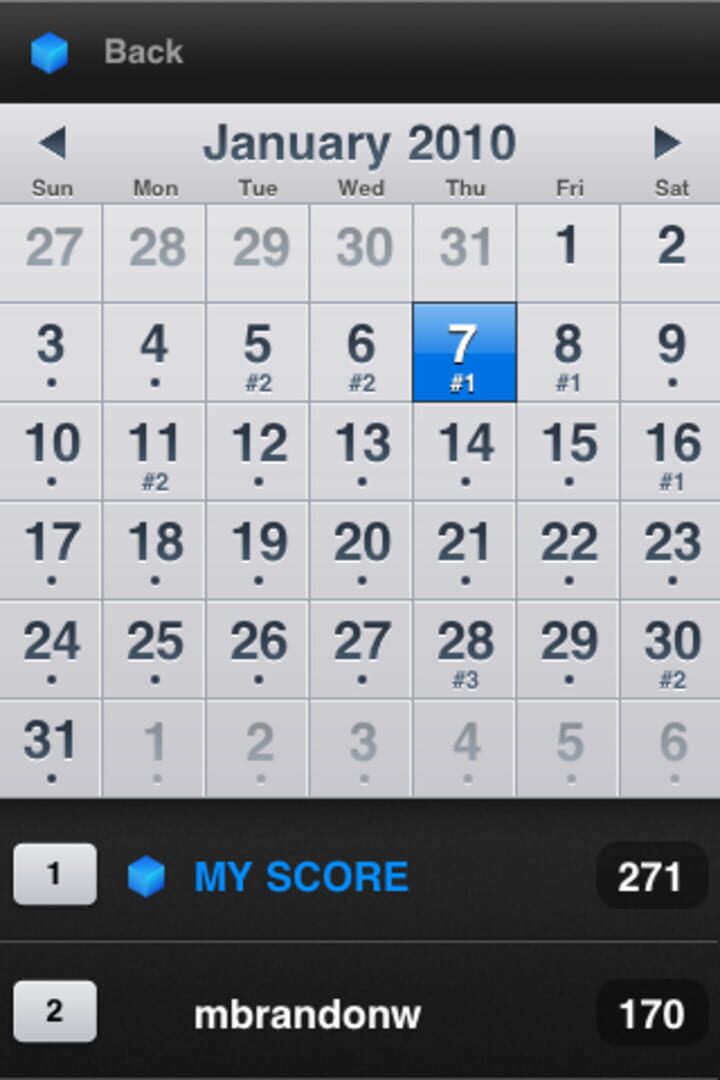Choose January 1 on the calendar
Screen dimensions: 720x1080
pyautogui.click(x=568, y=252)
